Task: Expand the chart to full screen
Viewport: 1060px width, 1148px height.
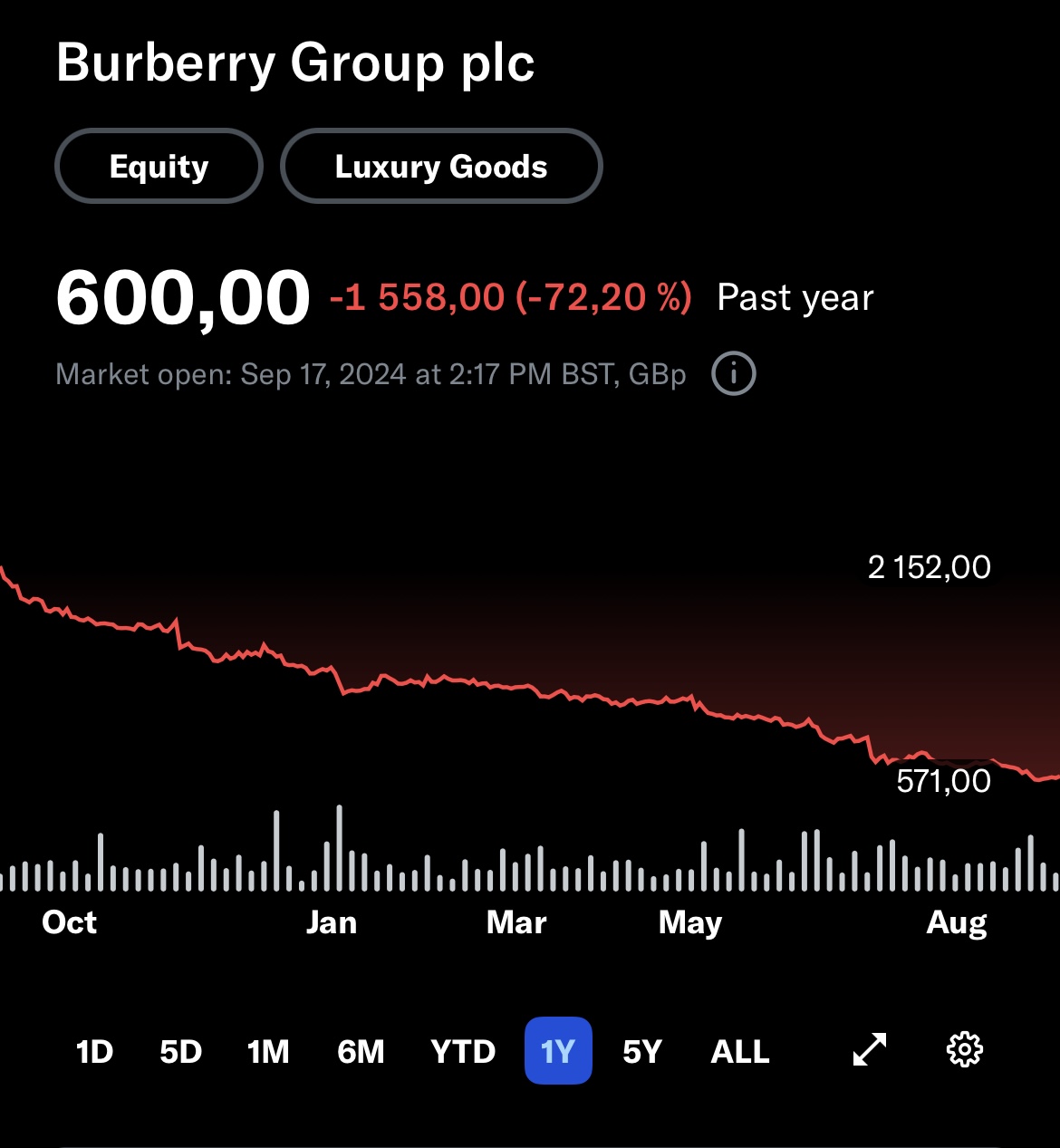Action: [870, 1050]
